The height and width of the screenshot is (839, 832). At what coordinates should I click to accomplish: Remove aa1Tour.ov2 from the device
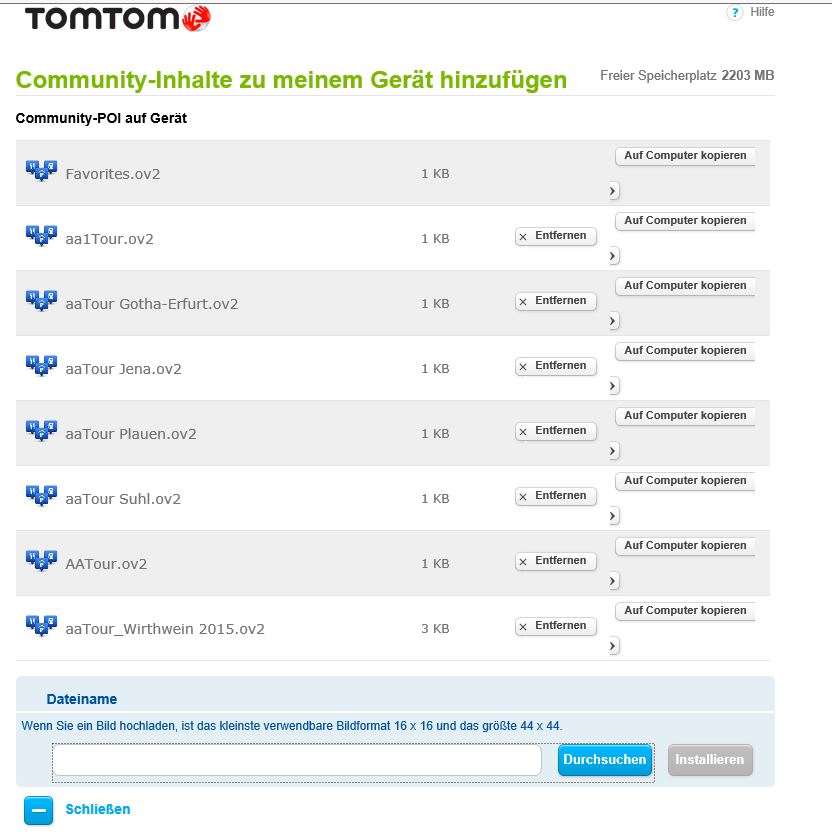[x=556, y=236]
